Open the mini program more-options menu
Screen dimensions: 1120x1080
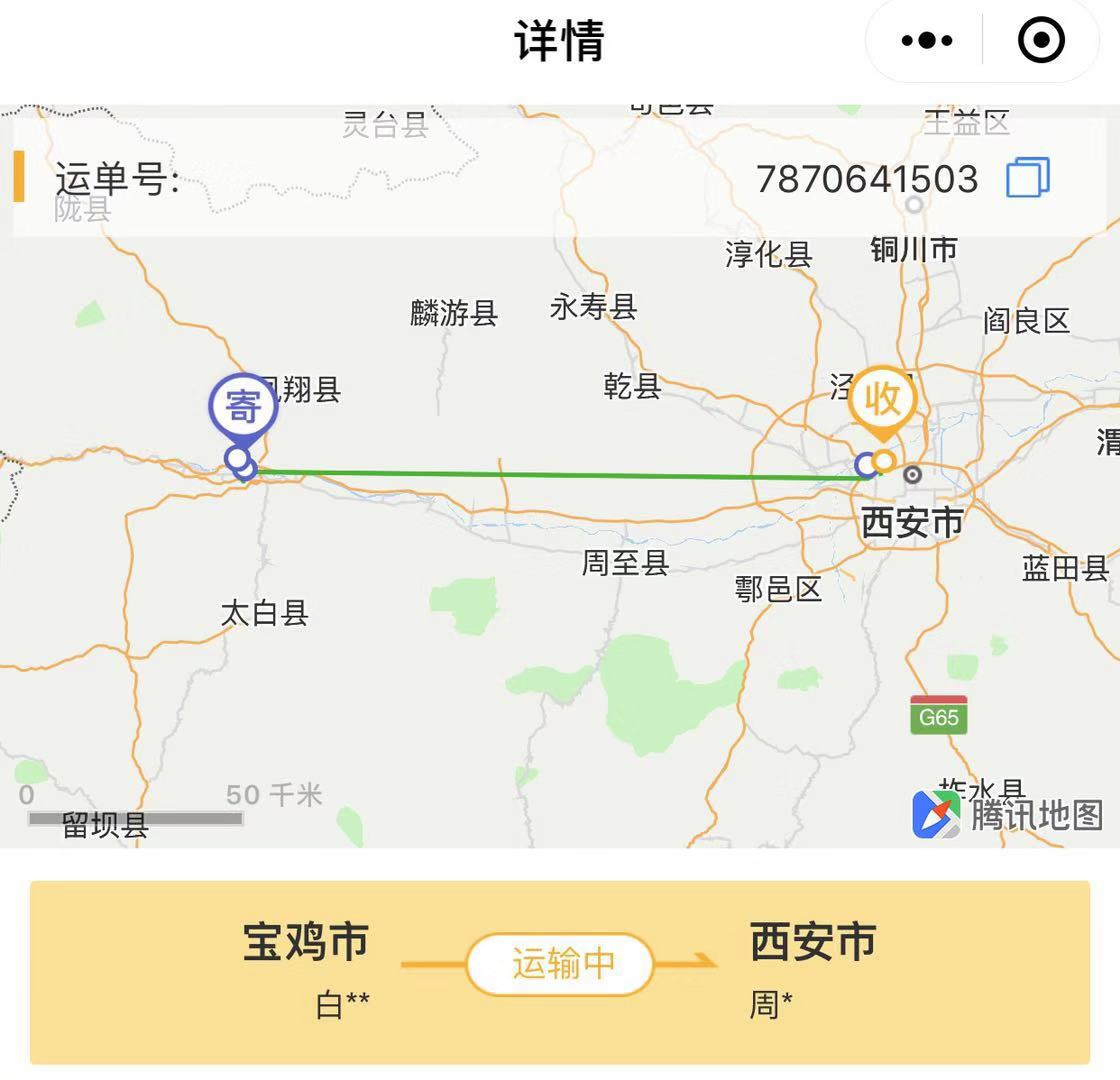pyautogui.click(x=926, y=41)
